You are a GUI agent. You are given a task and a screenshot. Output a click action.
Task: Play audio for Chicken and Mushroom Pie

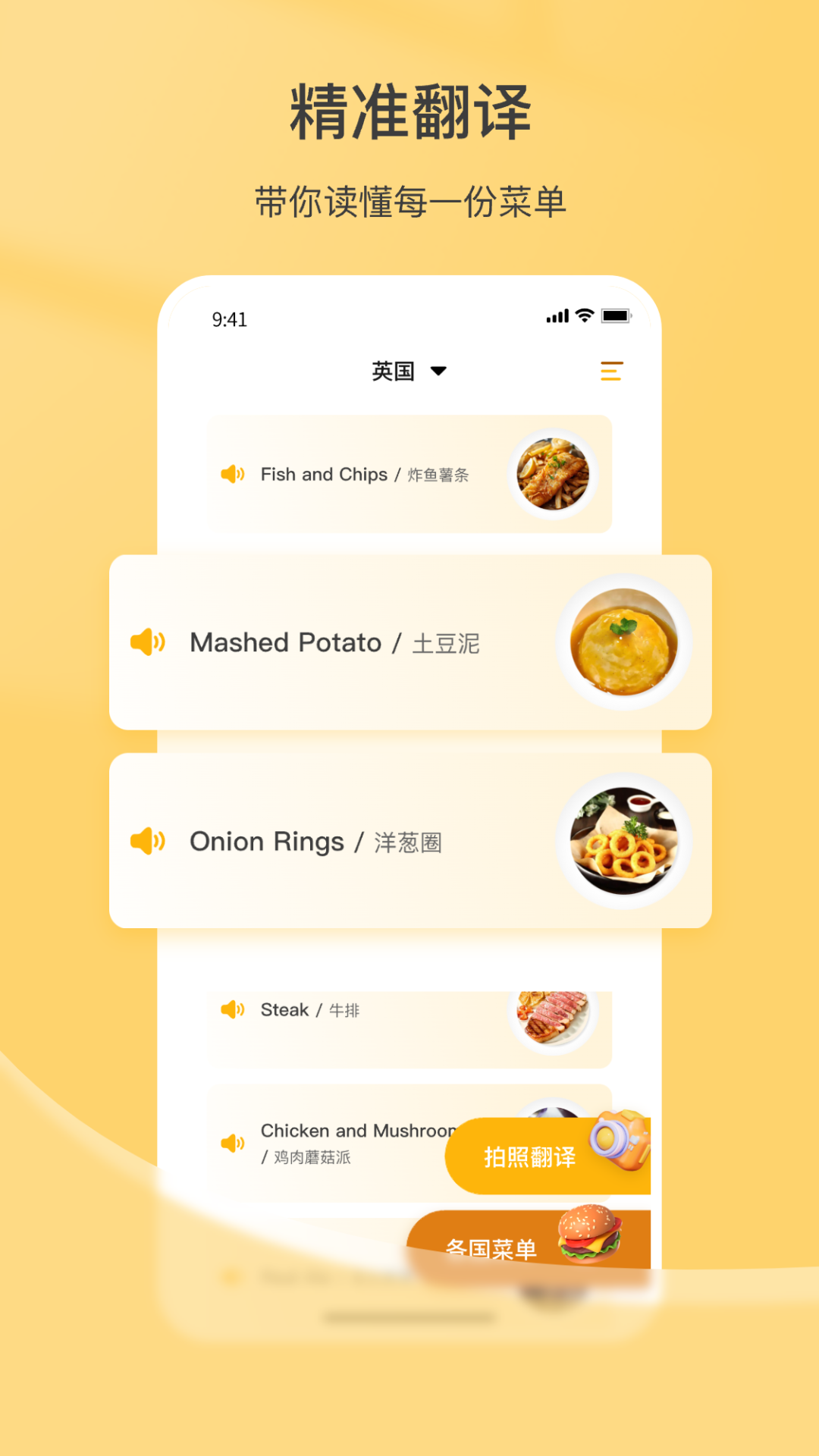click(x=231, y=1144)
